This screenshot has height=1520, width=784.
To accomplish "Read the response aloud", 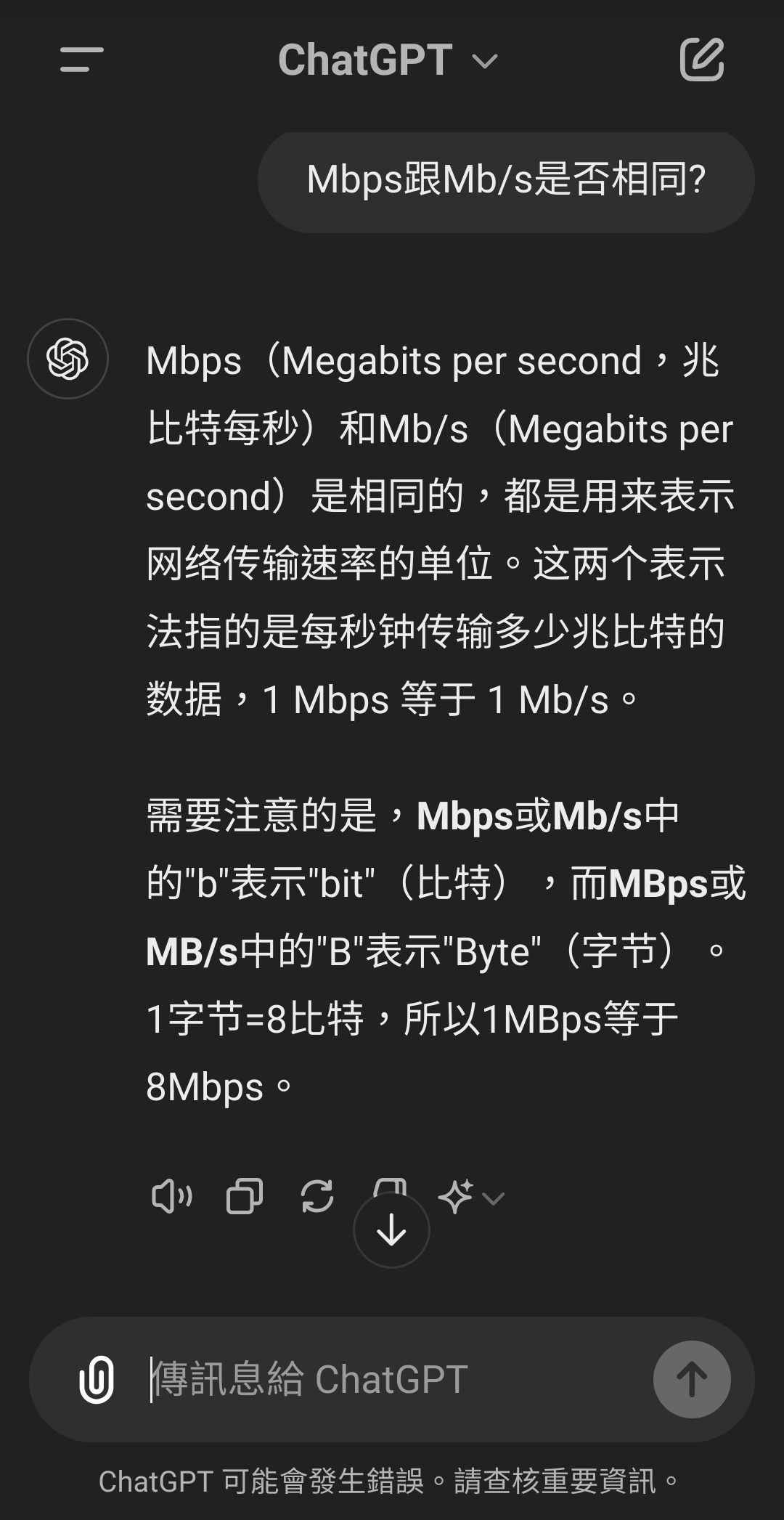I will coord(172,1196).
